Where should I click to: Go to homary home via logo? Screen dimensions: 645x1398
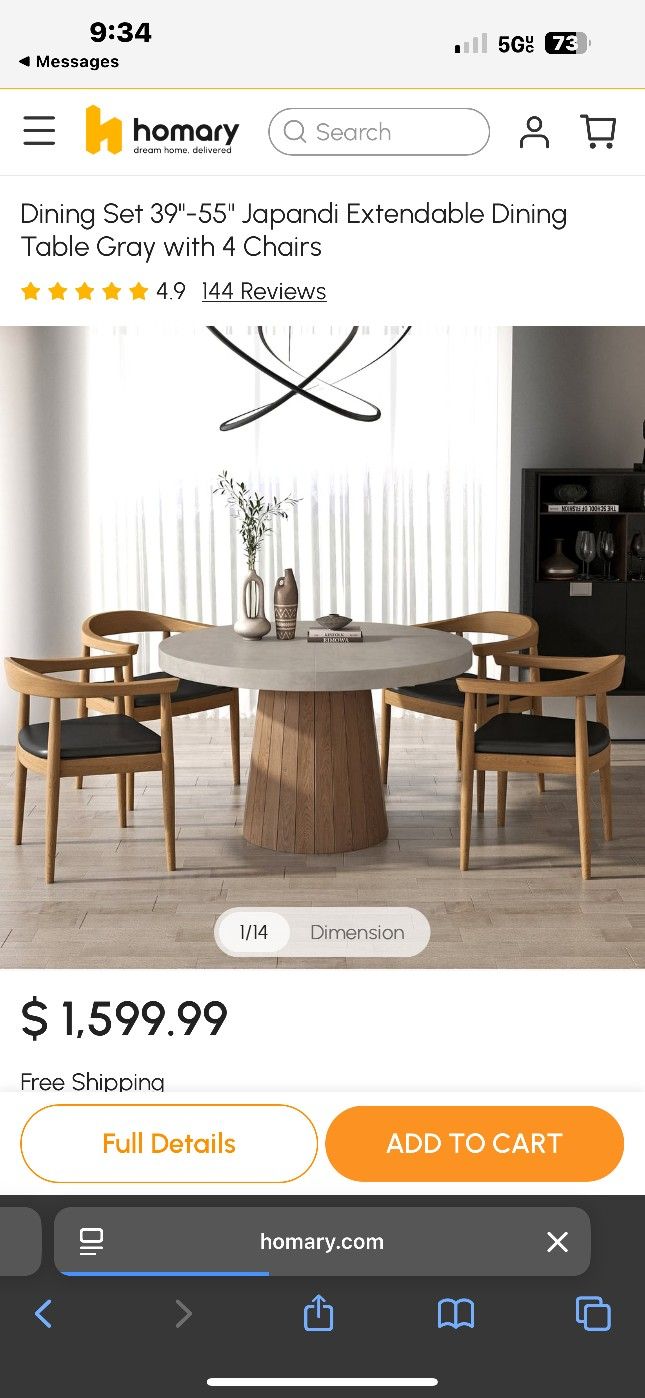pyautogui.click(x=162, y=132)
